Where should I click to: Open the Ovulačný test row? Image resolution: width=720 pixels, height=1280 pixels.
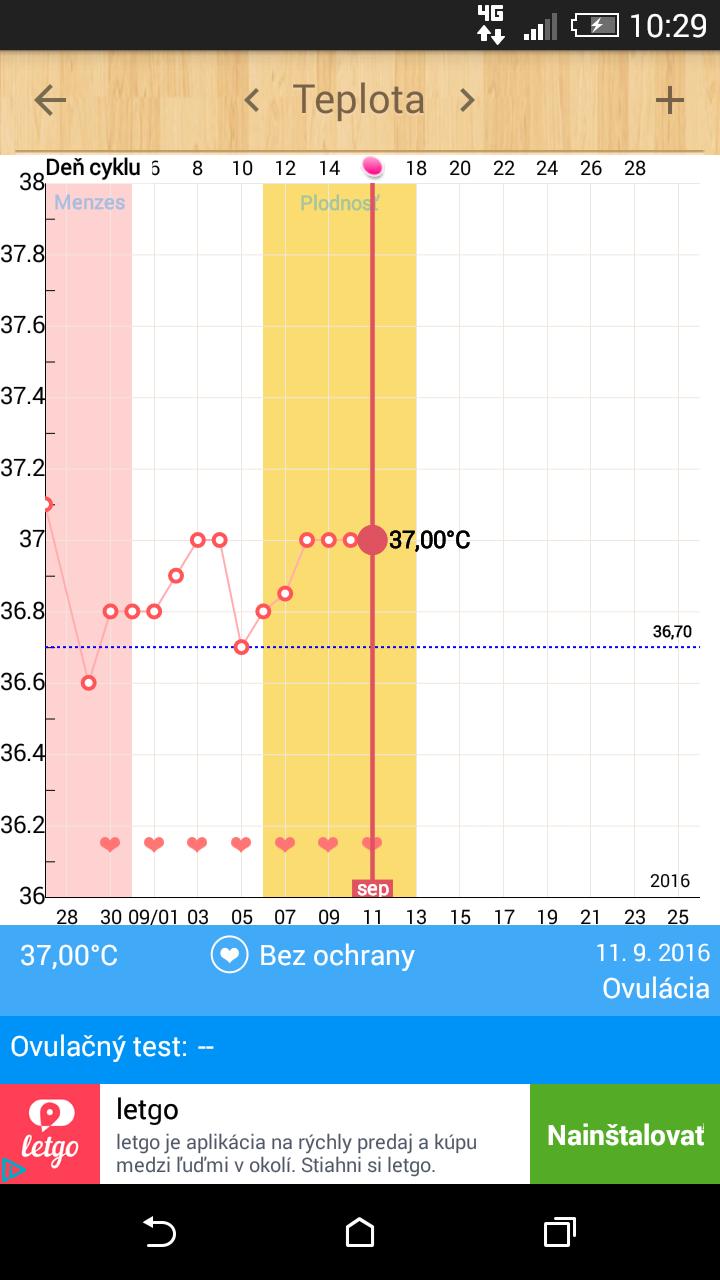click(360, 1047)
